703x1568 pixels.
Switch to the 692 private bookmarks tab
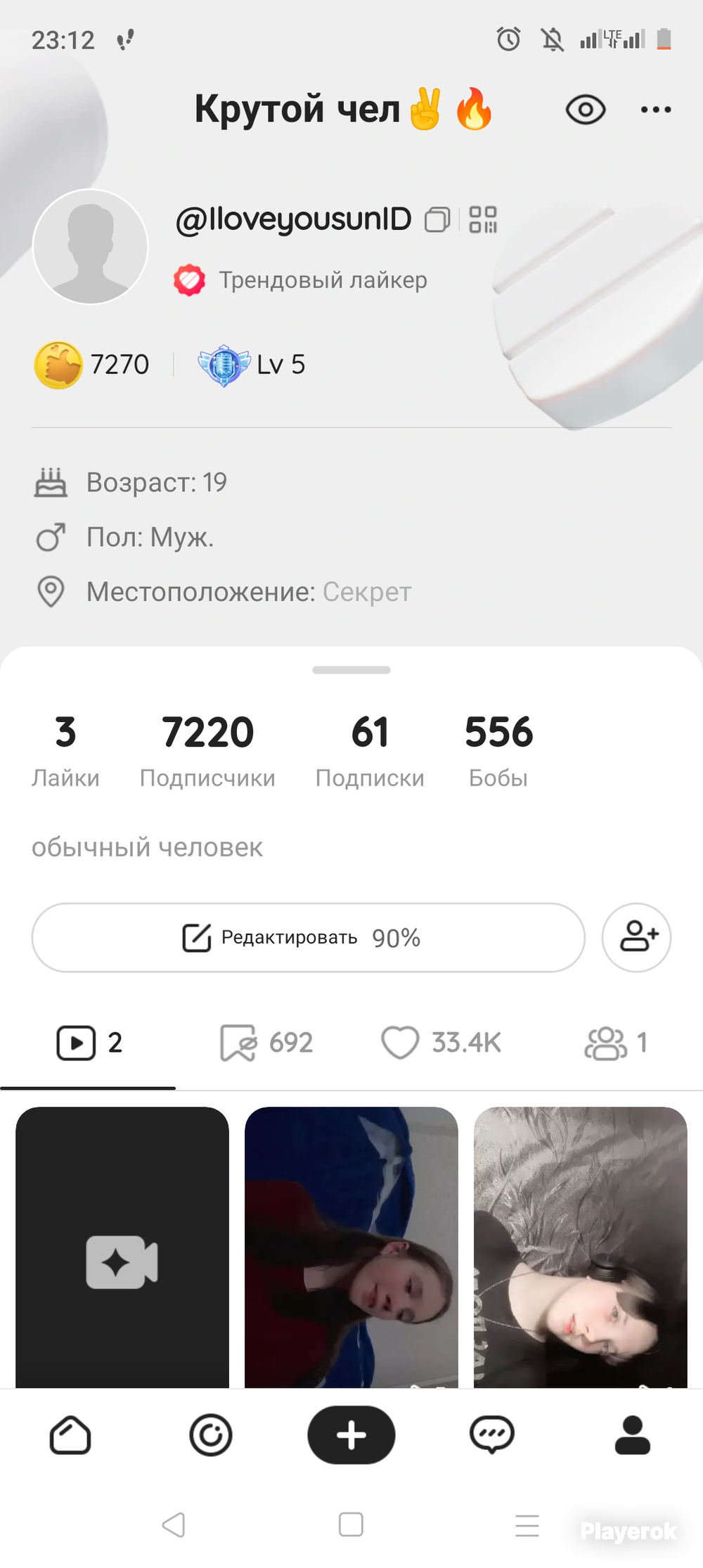coord(266,1043)
